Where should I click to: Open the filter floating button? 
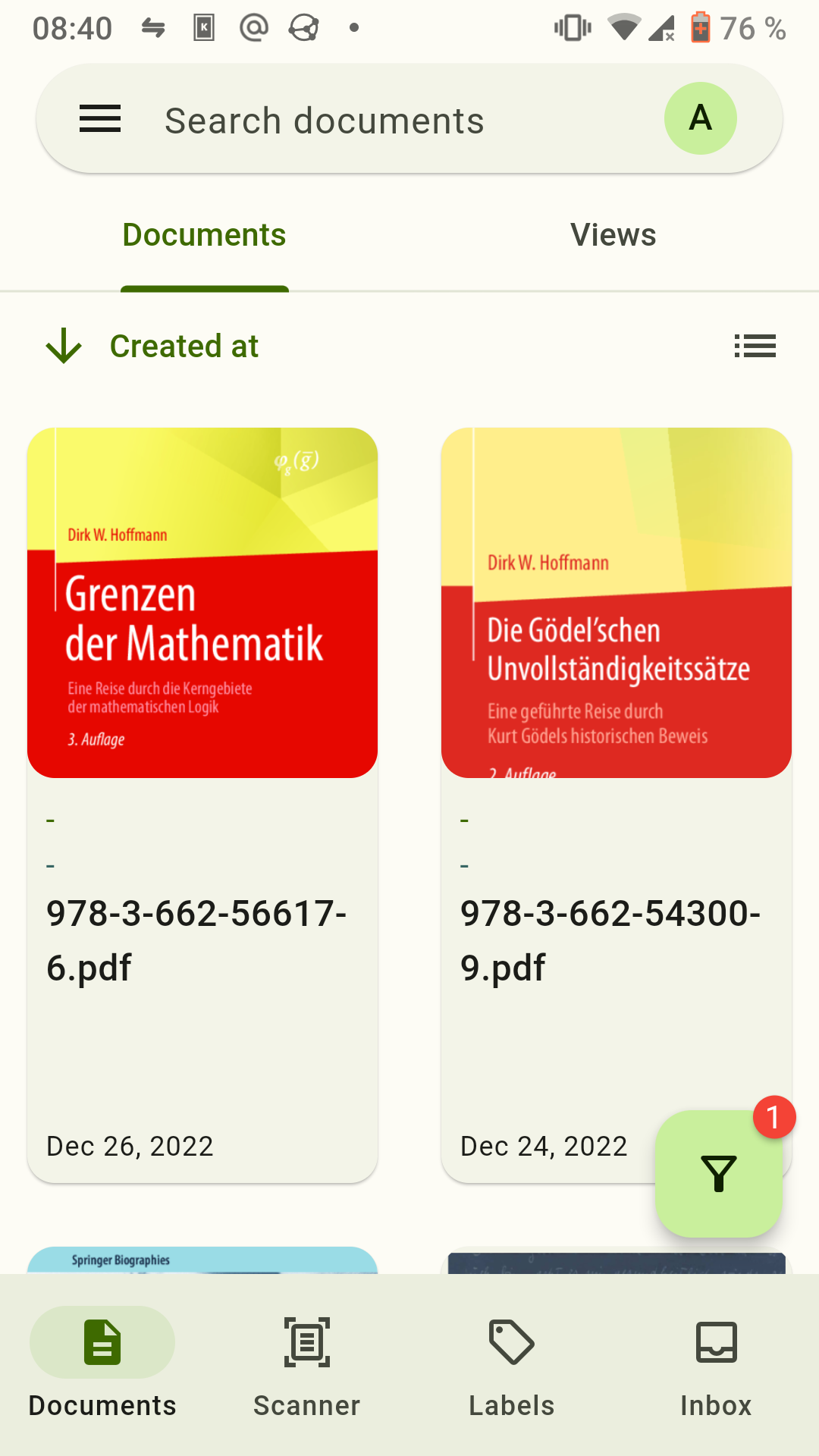718,1173
